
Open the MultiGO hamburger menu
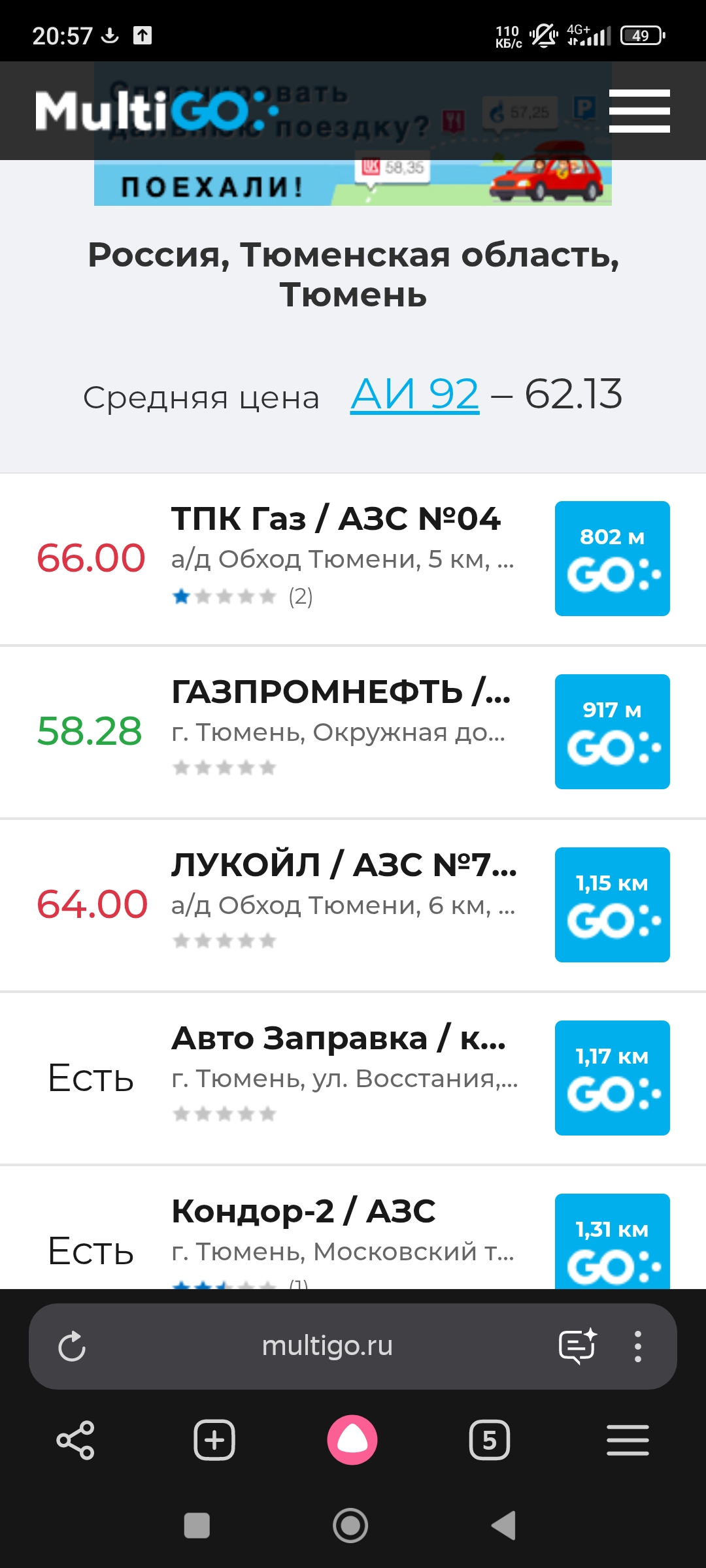click(639, 111)
